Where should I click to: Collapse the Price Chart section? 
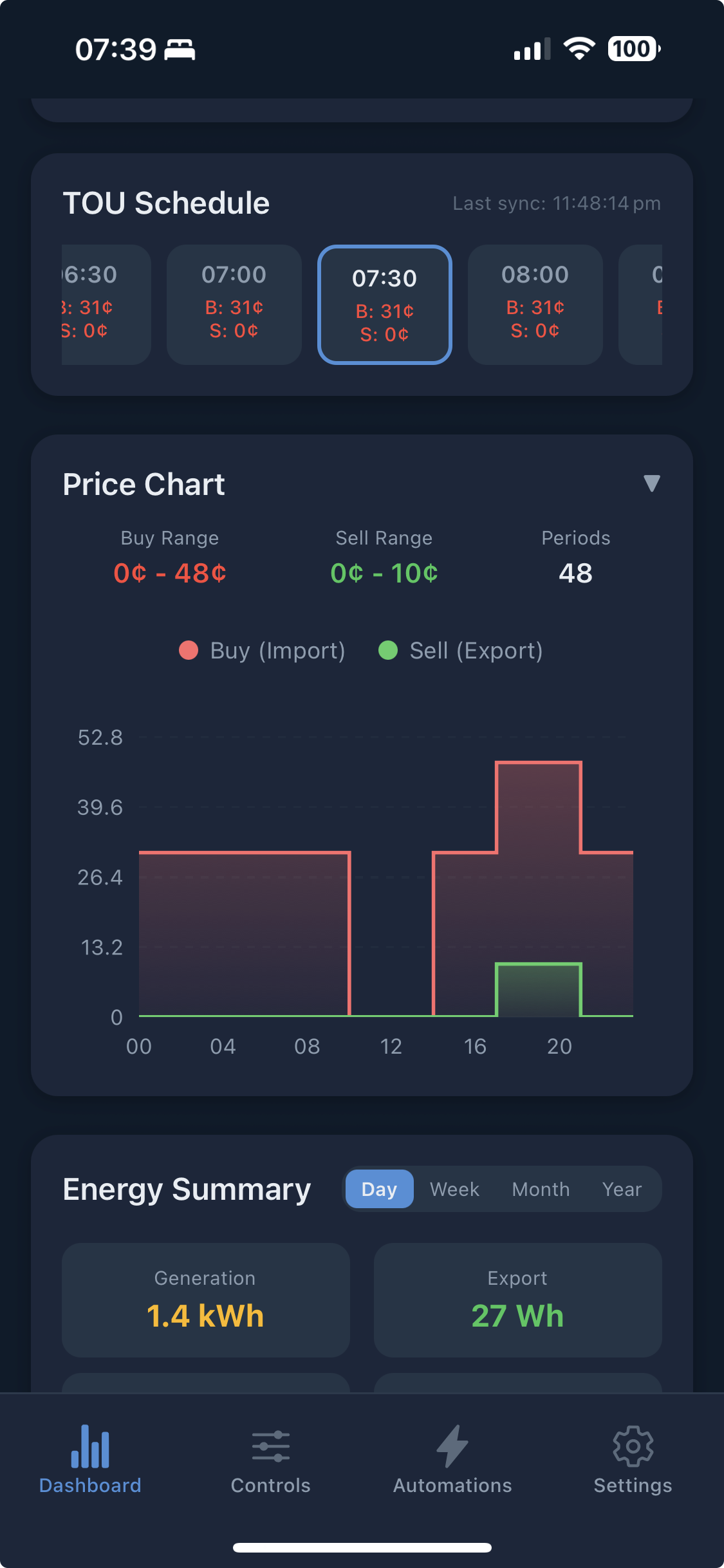click(x=652, y=483)
